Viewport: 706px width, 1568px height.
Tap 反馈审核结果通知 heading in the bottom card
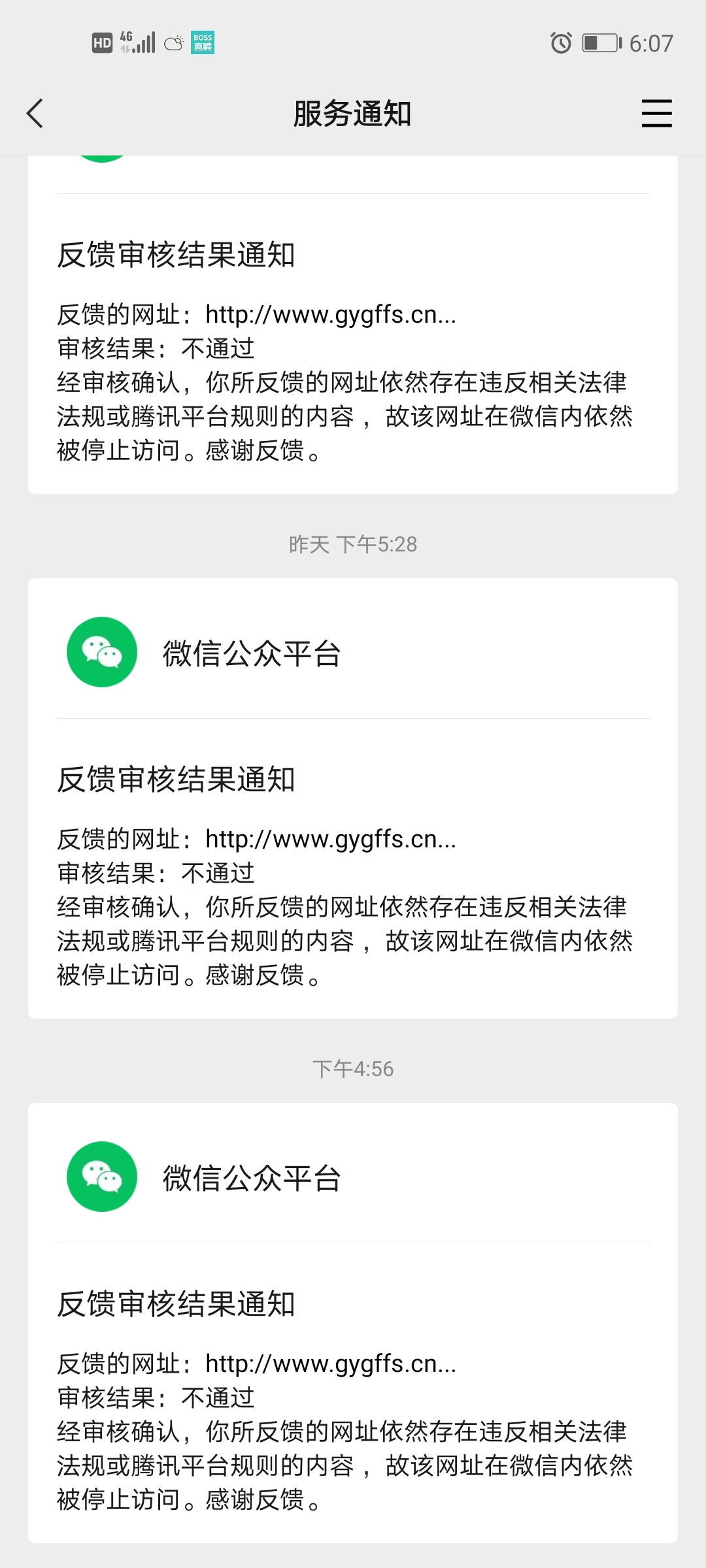coord(175,1304)
